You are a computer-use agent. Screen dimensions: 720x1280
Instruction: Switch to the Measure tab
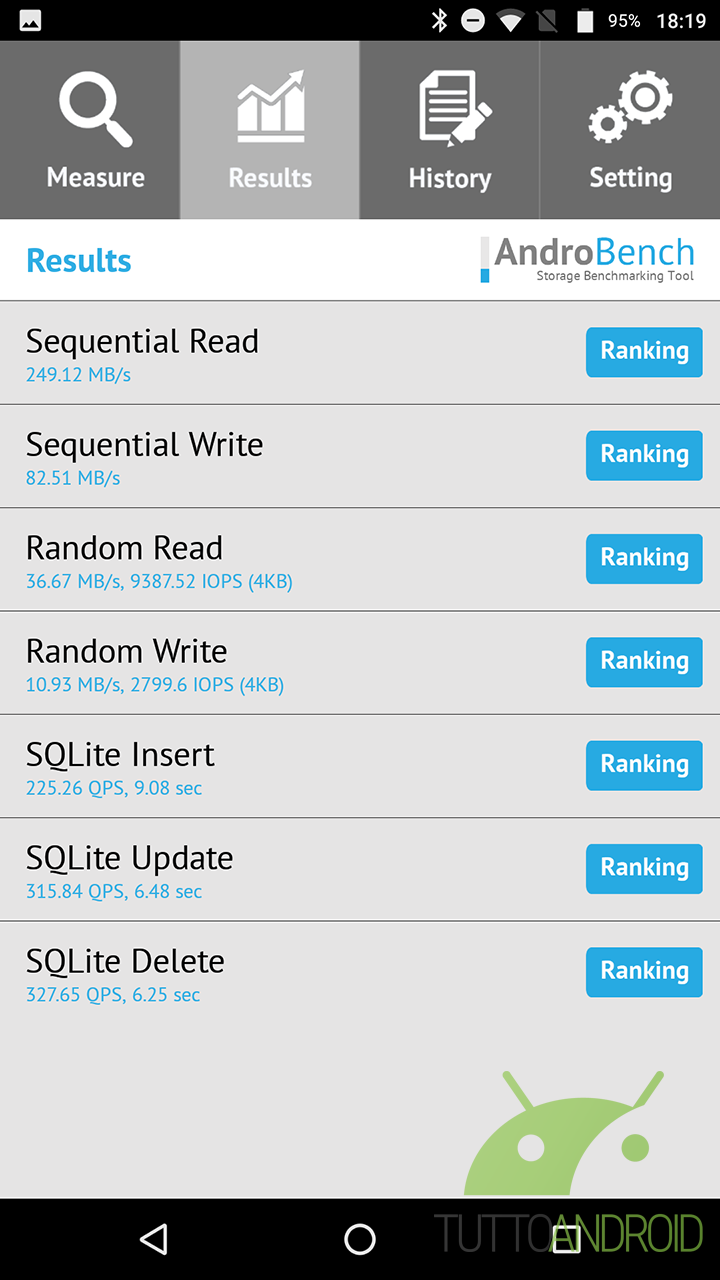click(95, 130)
